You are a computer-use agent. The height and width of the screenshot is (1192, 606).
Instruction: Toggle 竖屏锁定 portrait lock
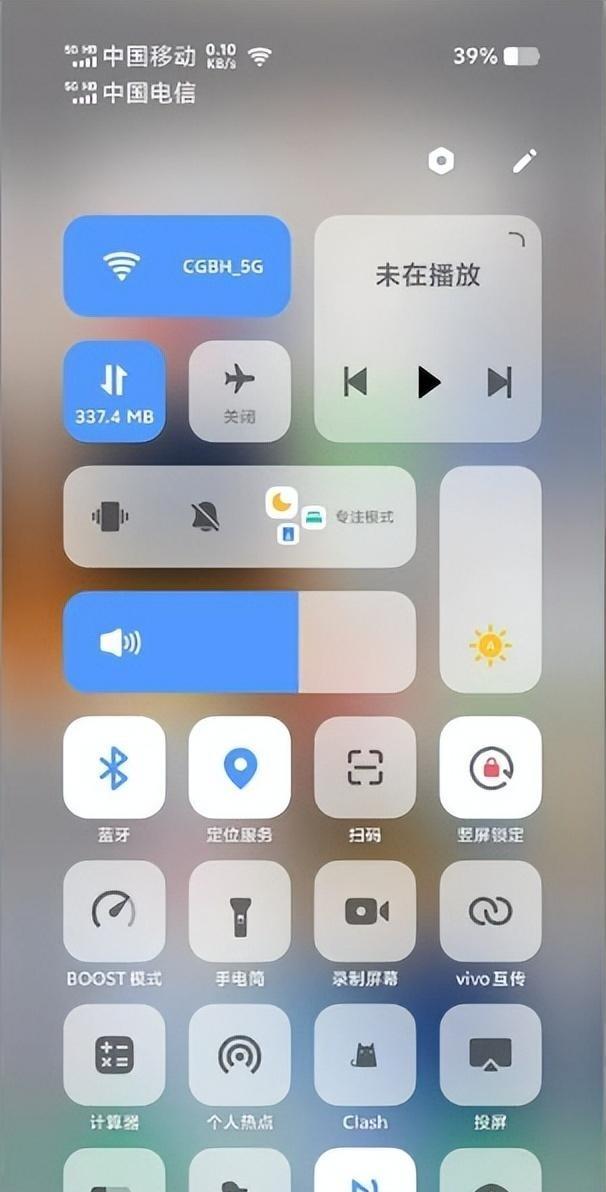pos(490,768)
